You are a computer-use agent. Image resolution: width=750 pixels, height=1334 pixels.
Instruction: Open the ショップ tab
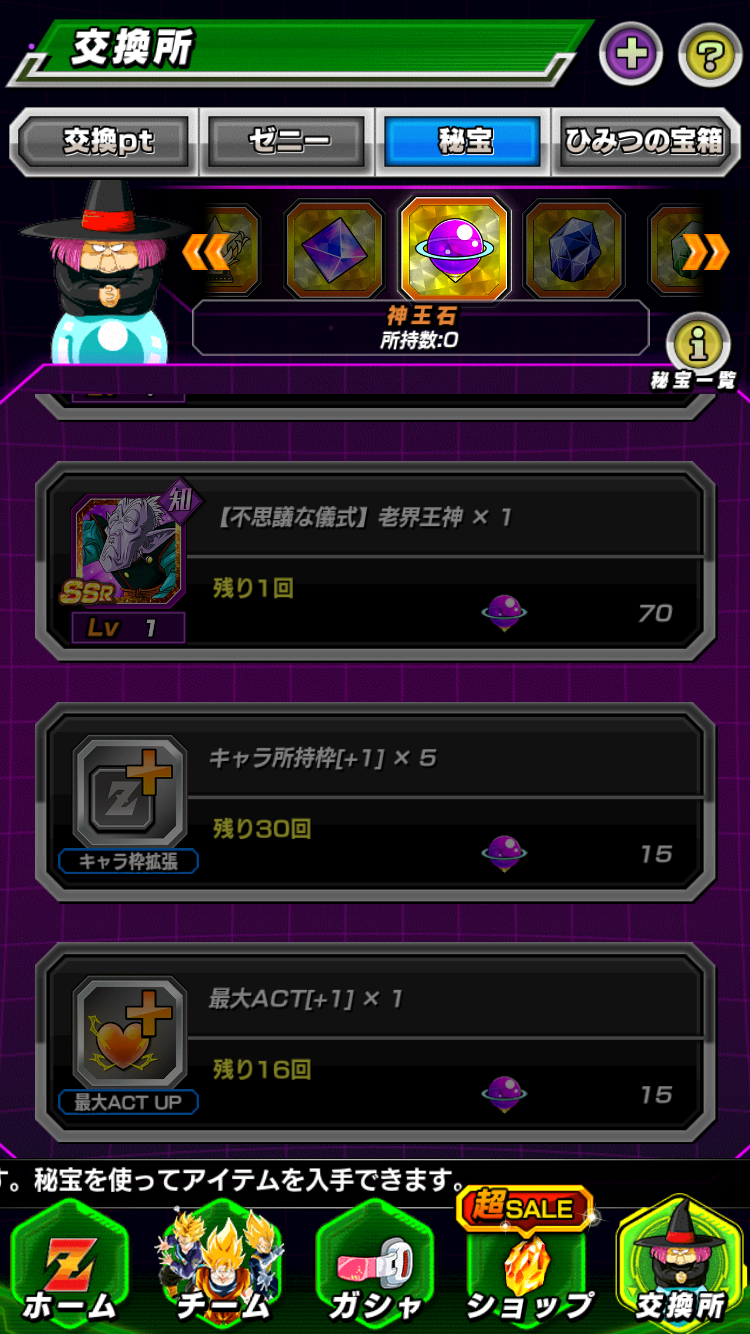point(529,1262)
